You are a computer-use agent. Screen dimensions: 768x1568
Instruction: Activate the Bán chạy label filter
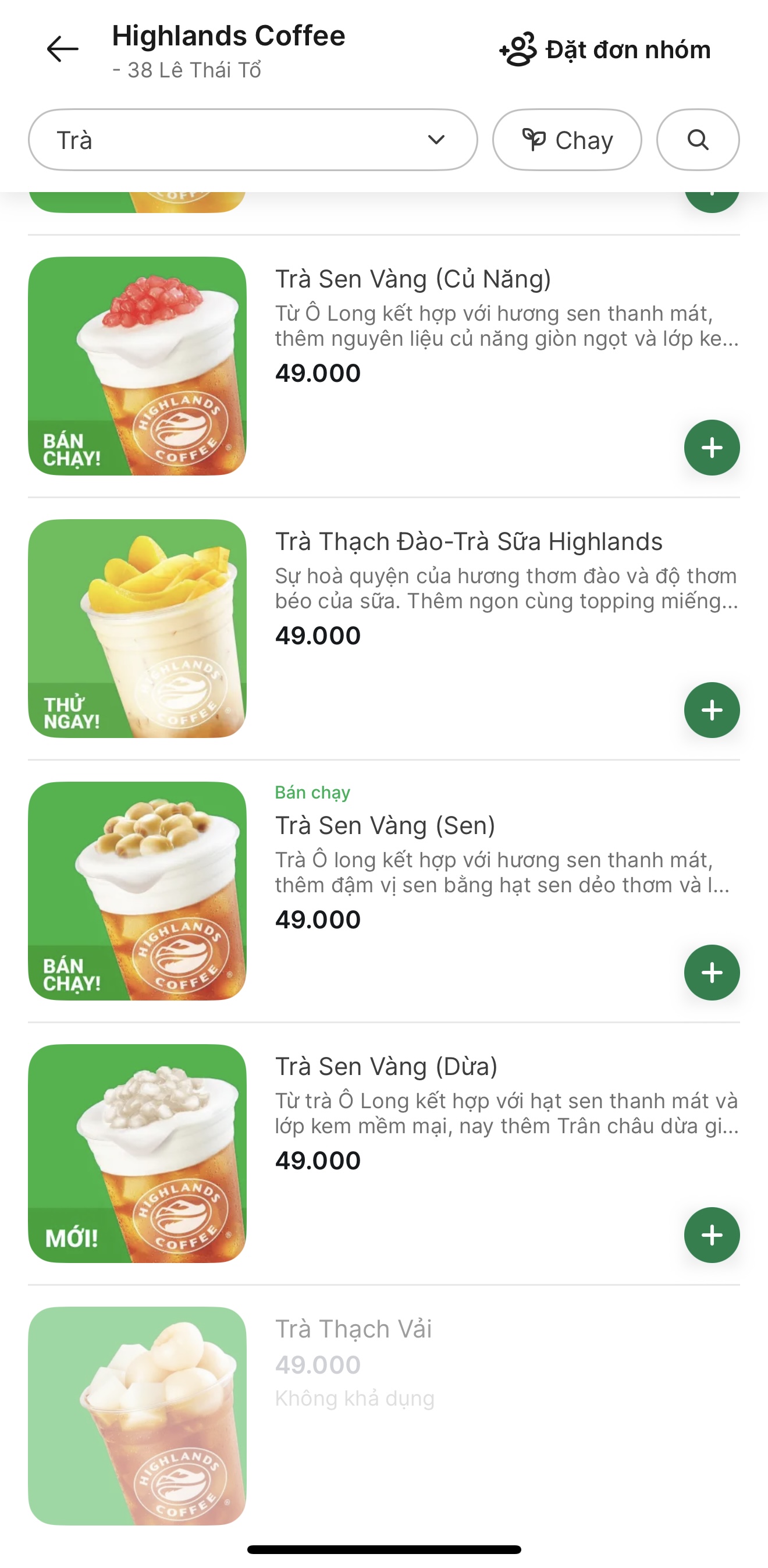click(313, 793)
